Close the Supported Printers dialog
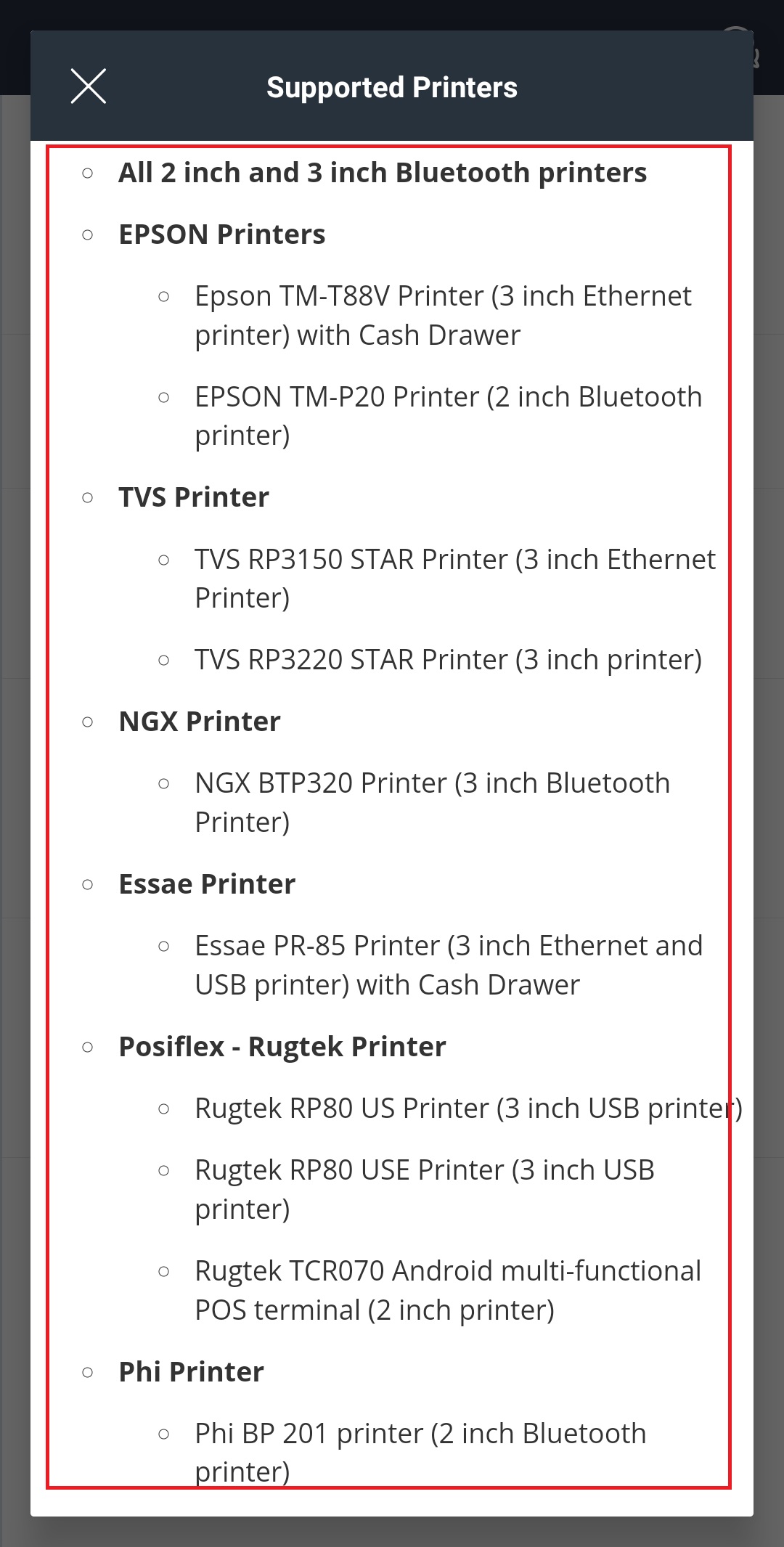This screenshot has height=1547, width=784. 89,86
